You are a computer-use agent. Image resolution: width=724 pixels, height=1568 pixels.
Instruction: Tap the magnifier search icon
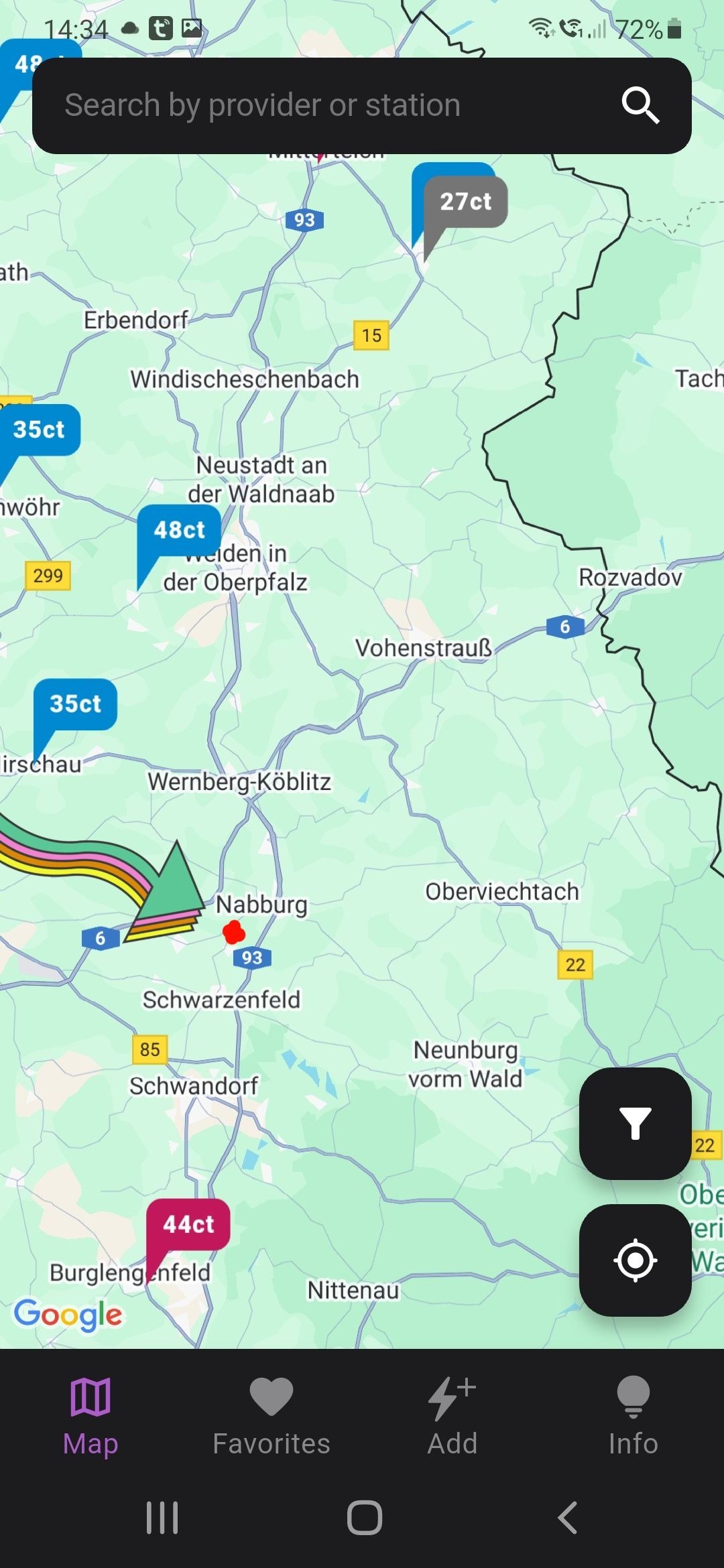coord(640,106)
